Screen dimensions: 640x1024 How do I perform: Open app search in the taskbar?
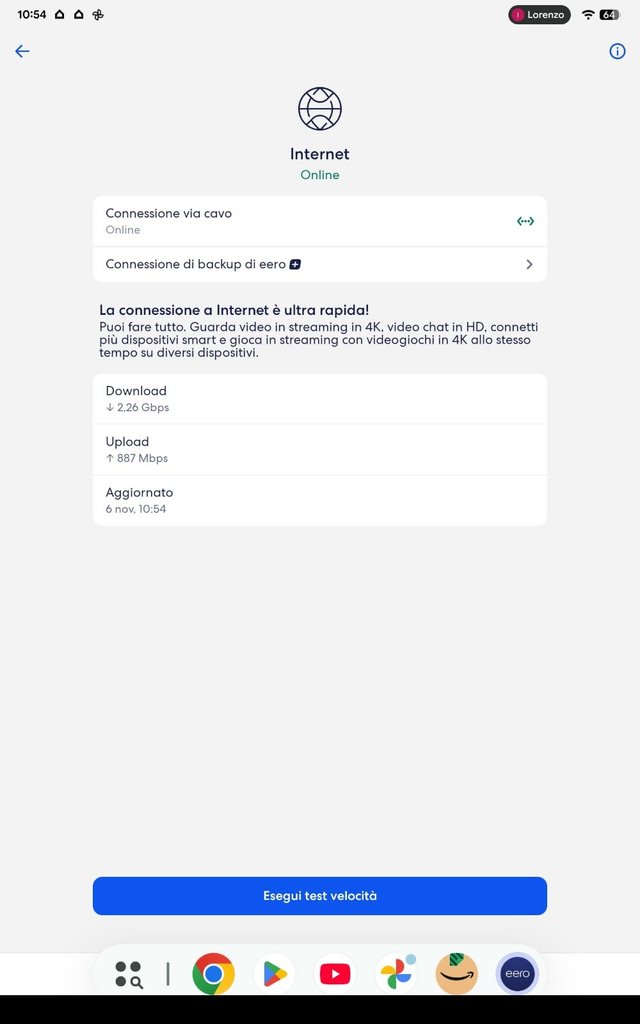(128, 974)
